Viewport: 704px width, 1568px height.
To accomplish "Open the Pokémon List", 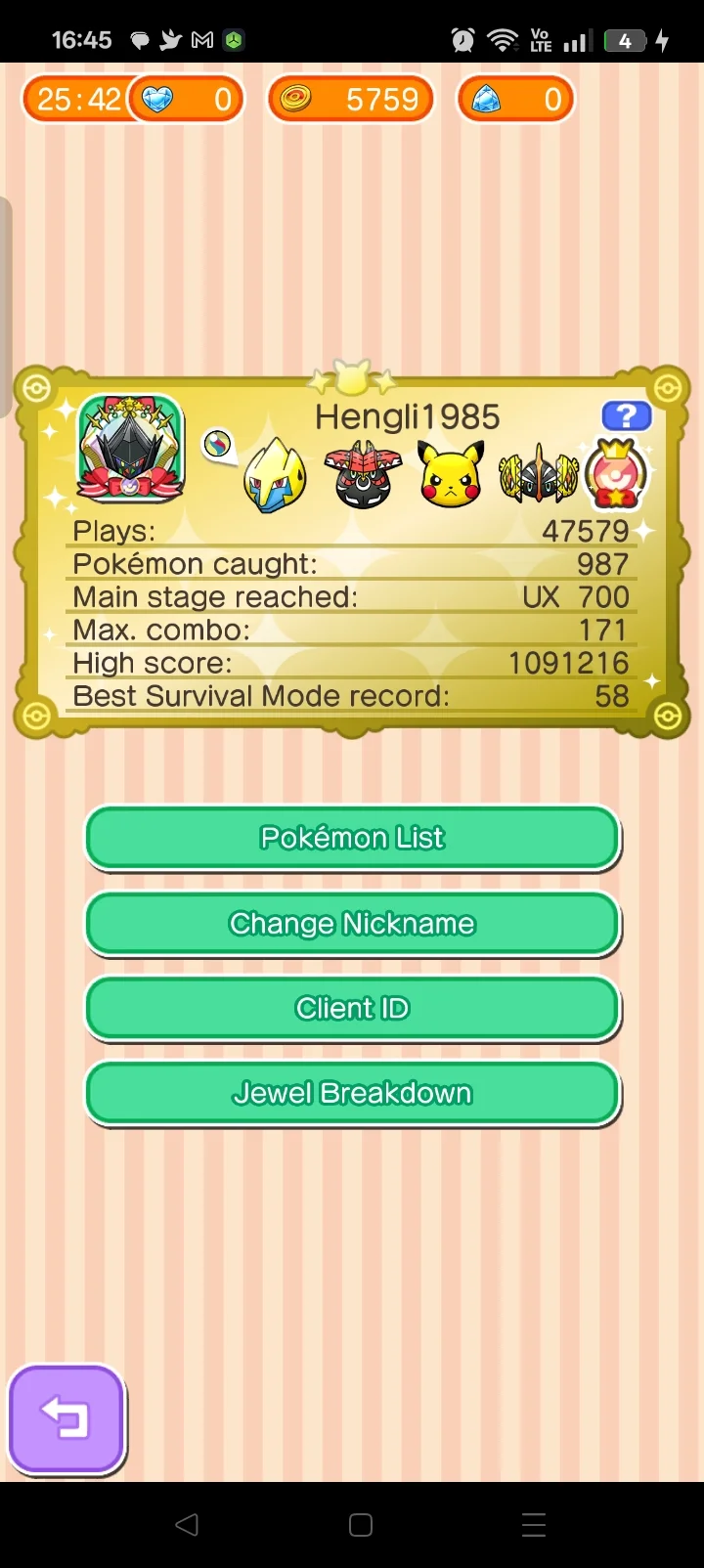I will (352, 838).
